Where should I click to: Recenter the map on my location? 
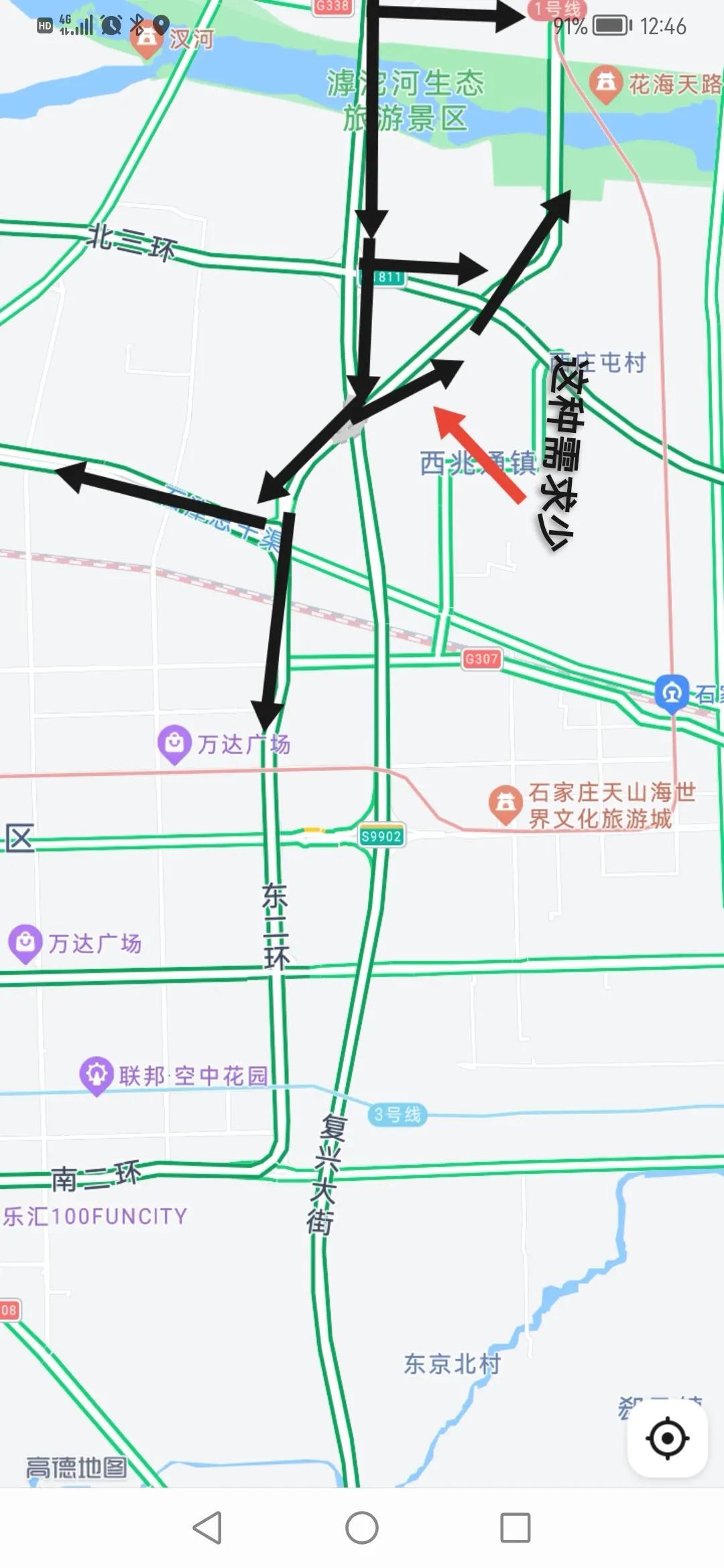tap(667, 1438)
